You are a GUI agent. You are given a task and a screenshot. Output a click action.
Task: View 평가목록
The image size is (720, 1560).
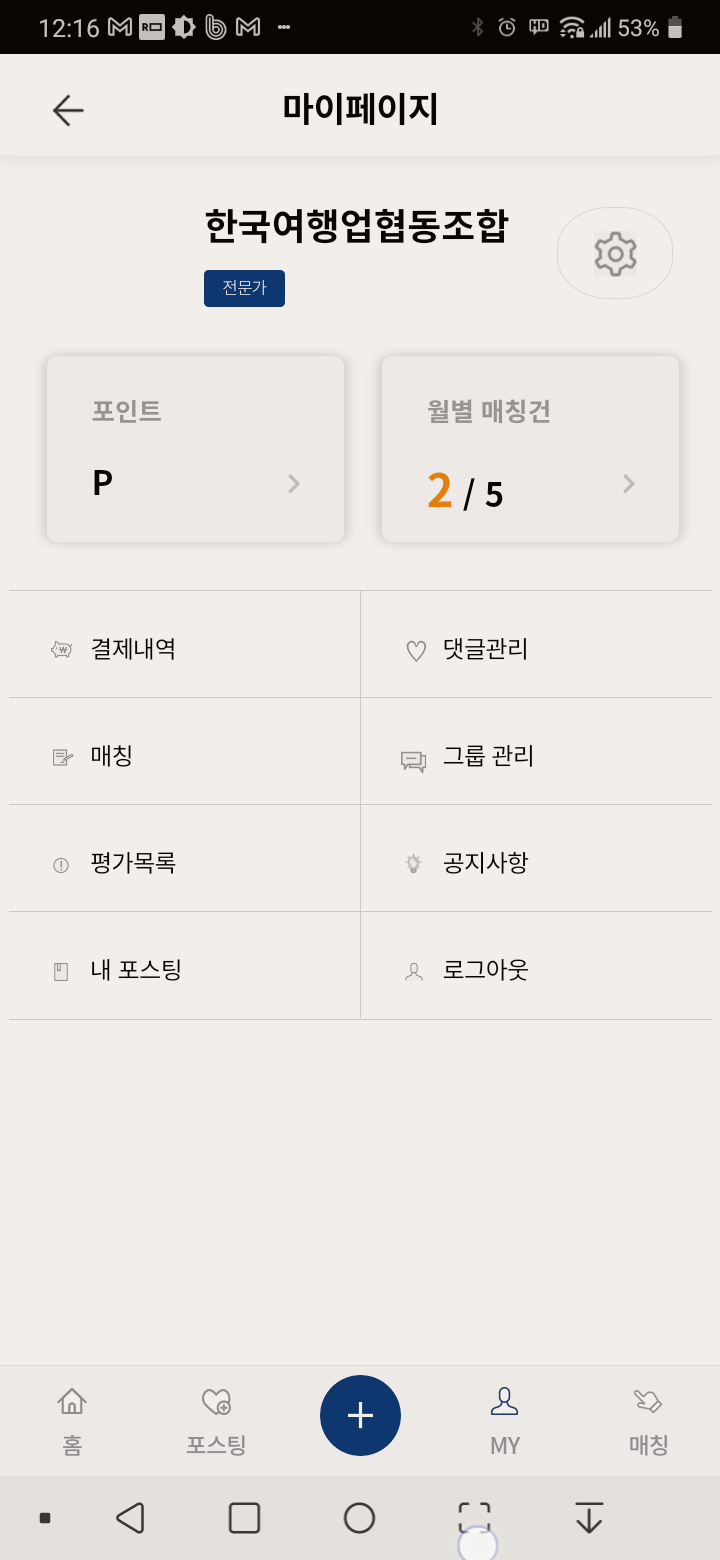point(133,863)
